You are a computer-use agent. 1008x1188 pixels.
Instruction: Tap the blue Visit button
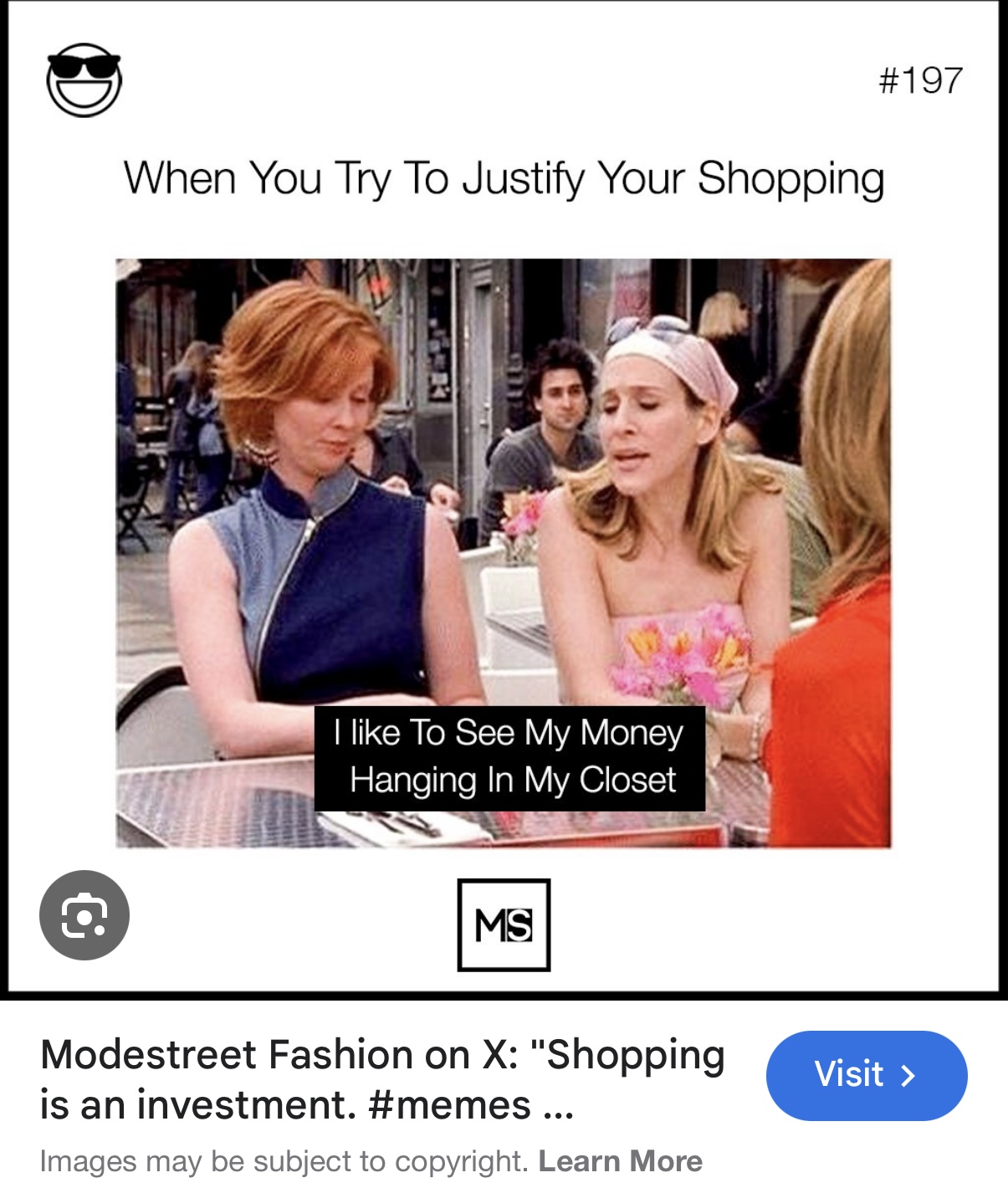click(866, 1075)
